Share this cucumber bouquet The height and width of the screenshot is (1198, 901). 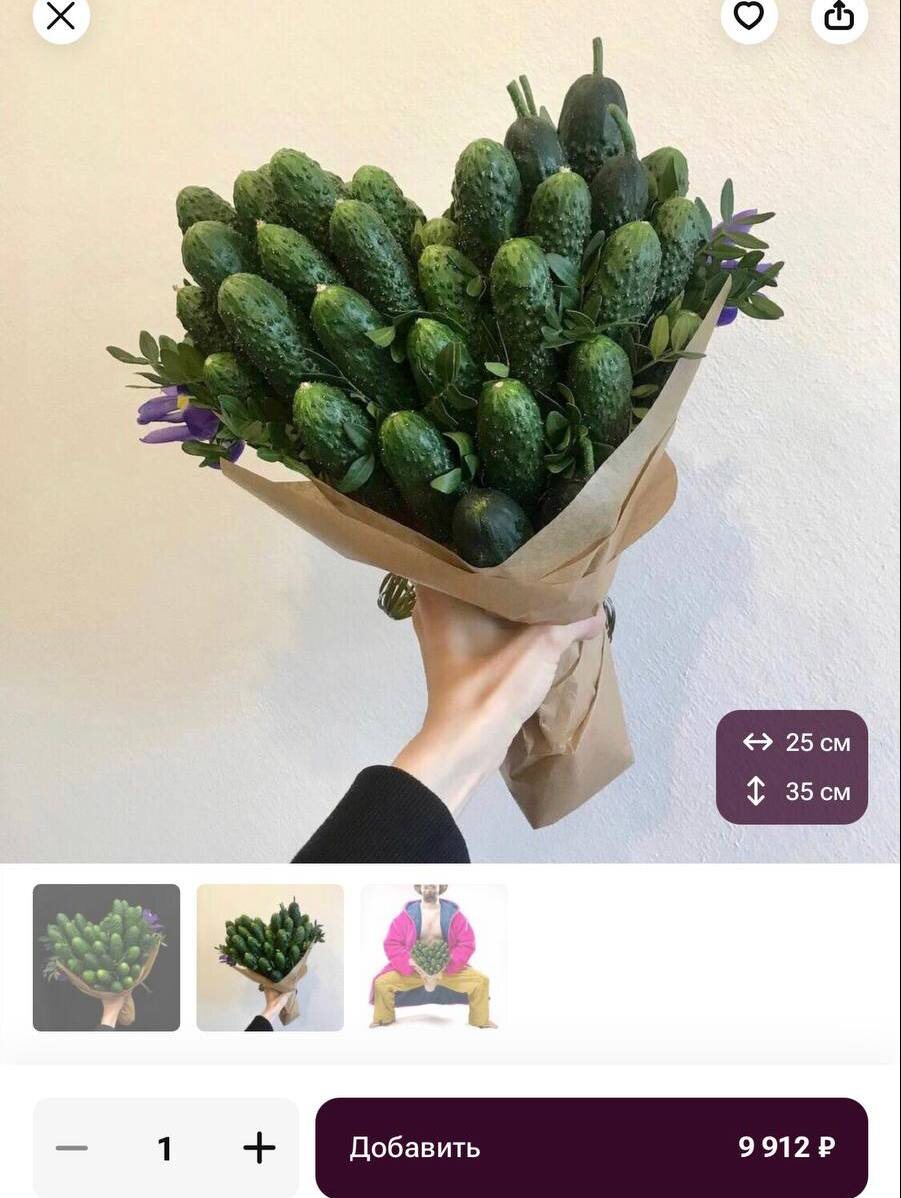[x=839, y=15]
